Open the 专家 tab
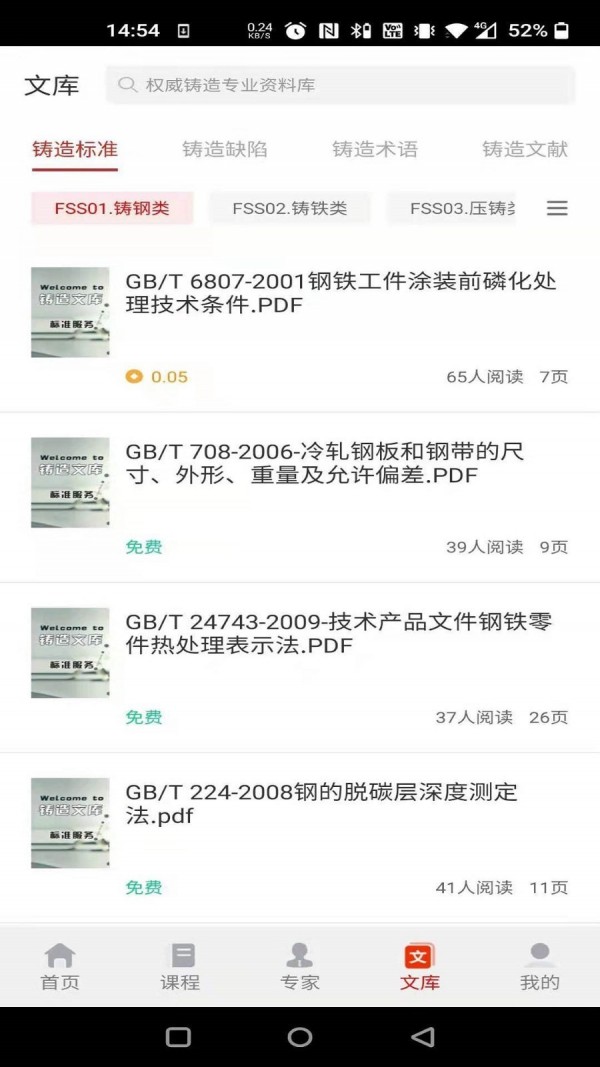The height and width of the screenshot is (1067, 600). pos(300,966)
